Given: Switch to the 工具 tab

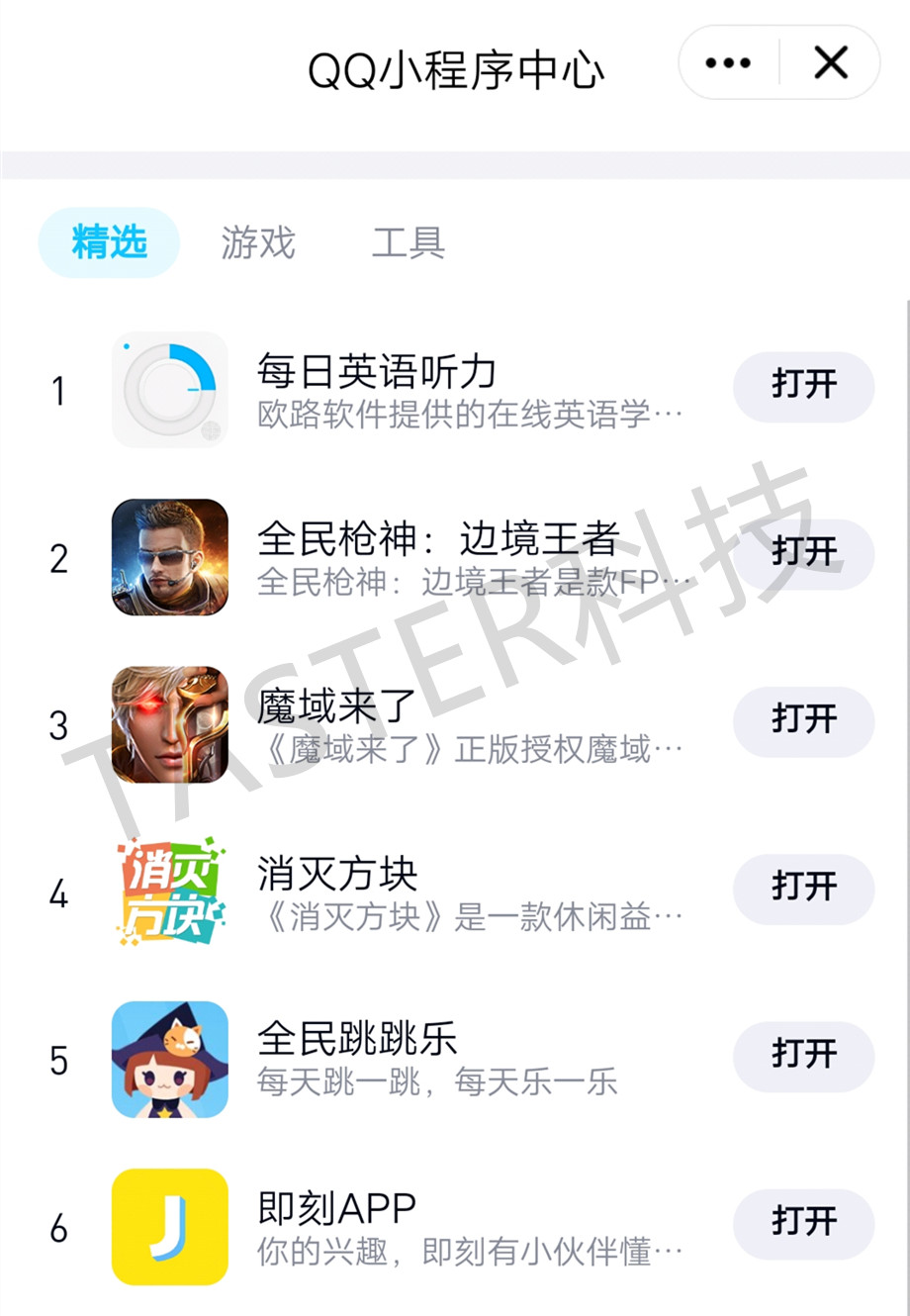Looking at the screenshot, I should coord(408,243).
